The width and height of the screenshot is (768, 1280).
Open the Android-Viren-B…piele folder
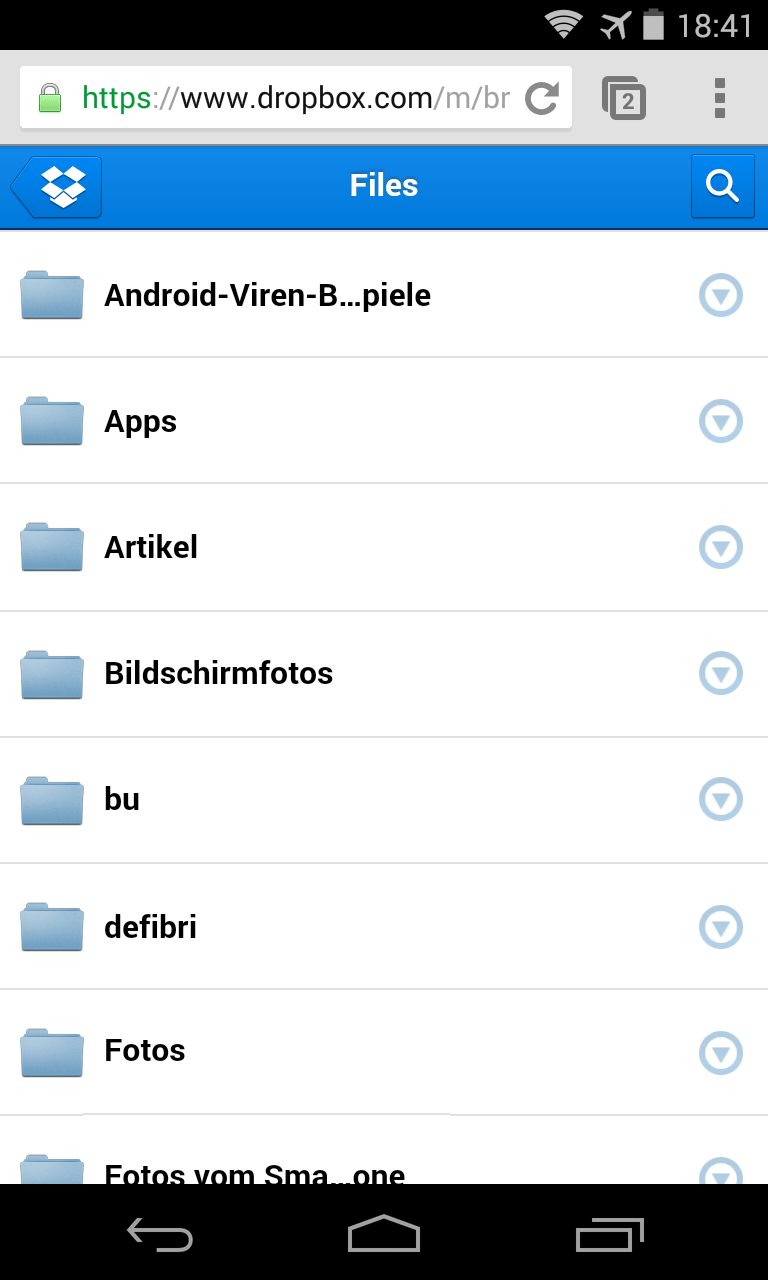coord(267,295)
